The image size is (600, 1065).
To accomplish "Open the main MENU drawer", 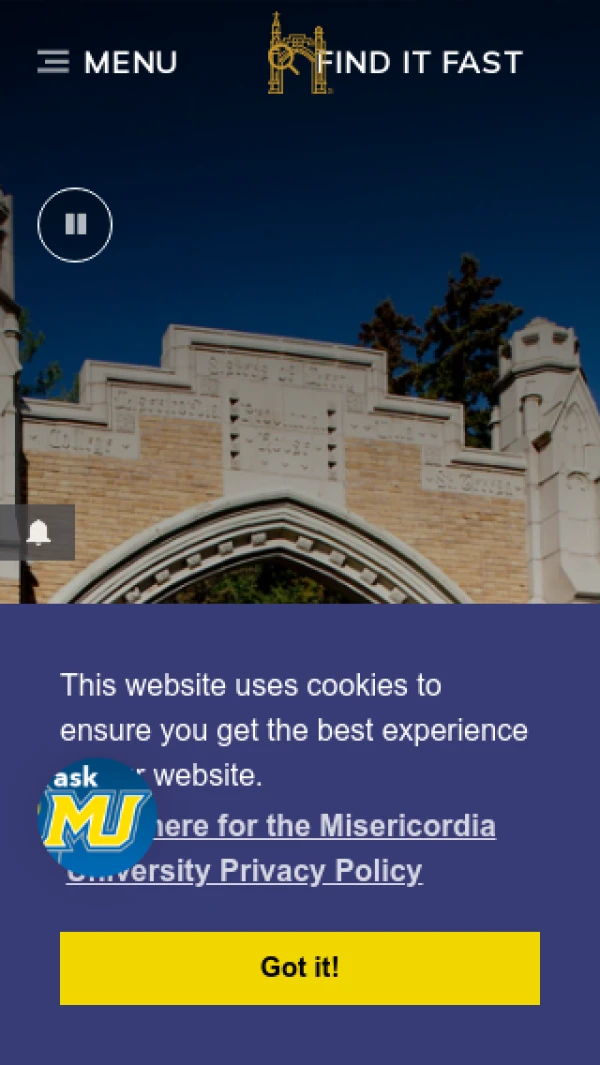I will [107, 62].
